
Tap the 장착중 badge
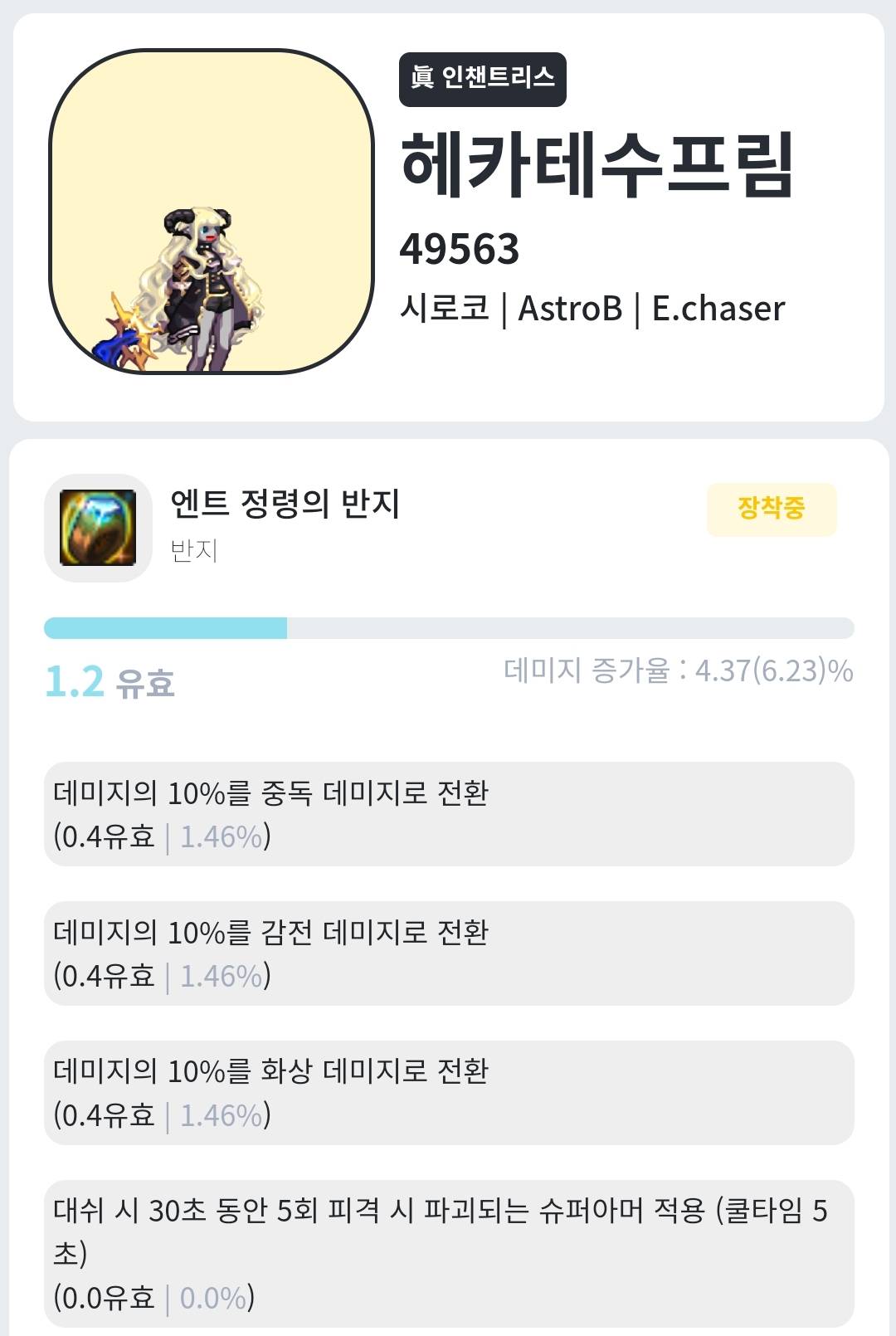click(771, 509)
